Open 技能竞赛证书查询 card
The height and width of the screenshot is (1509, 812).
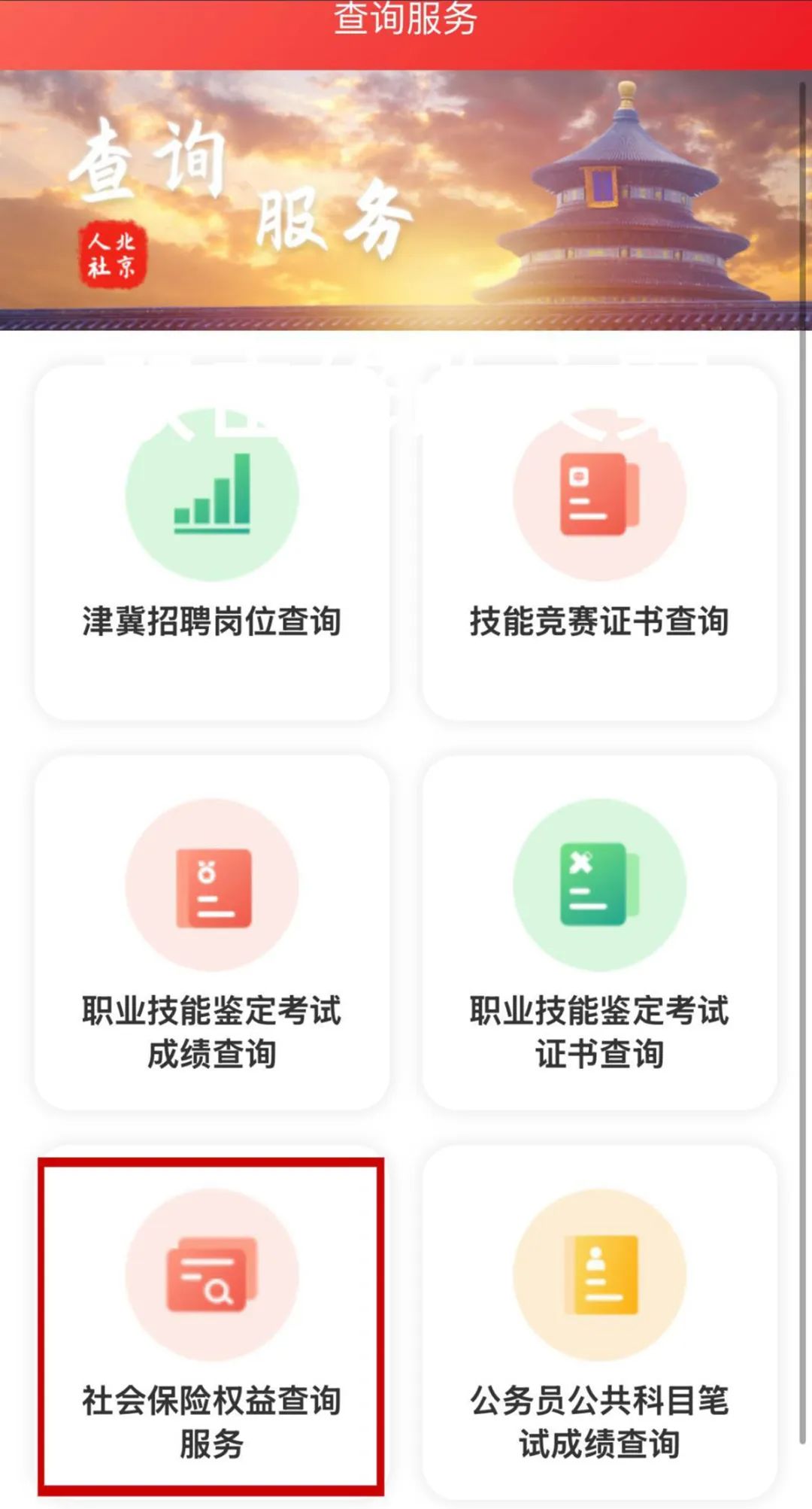tap(599, 543)
